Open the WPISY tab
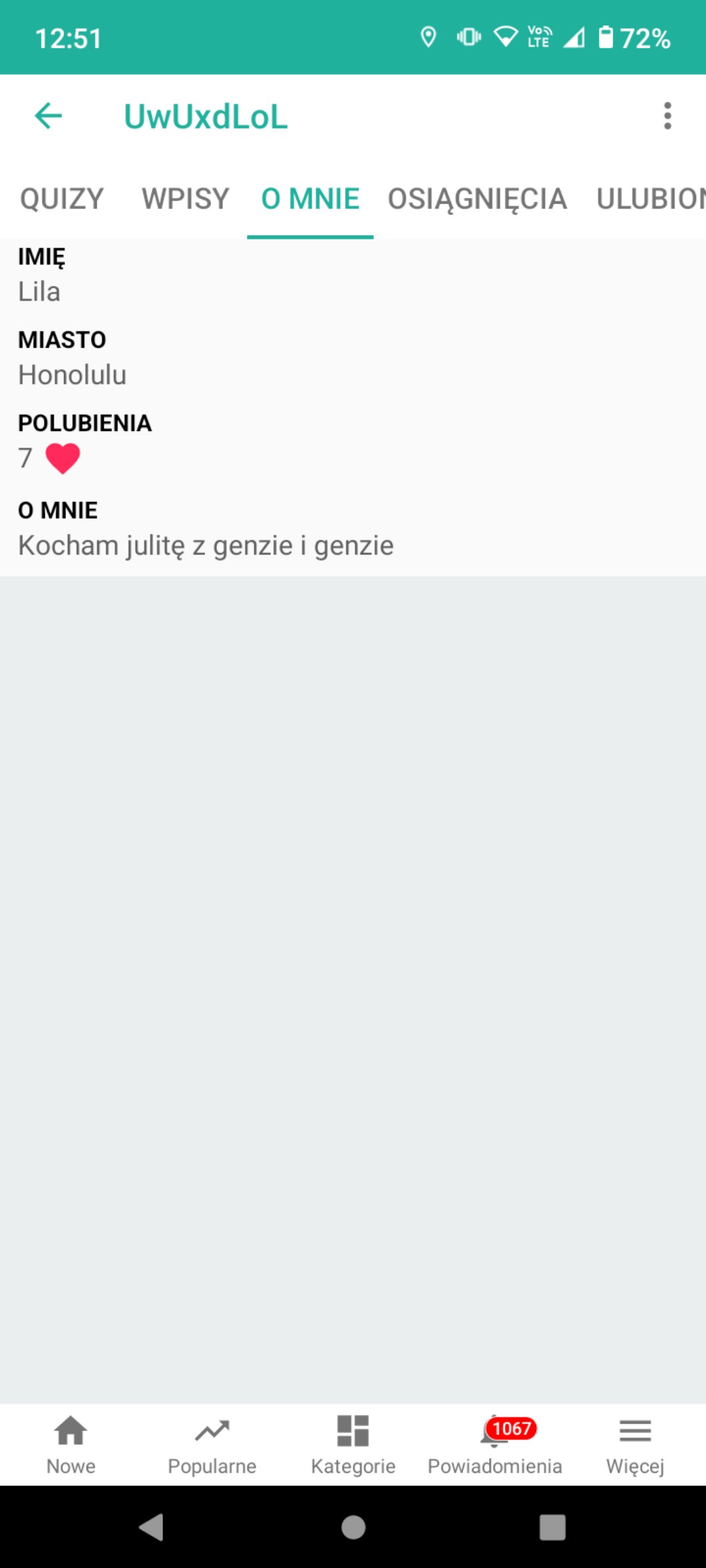Viewport: 706px width, 1568px height. (x=185, y=199)
